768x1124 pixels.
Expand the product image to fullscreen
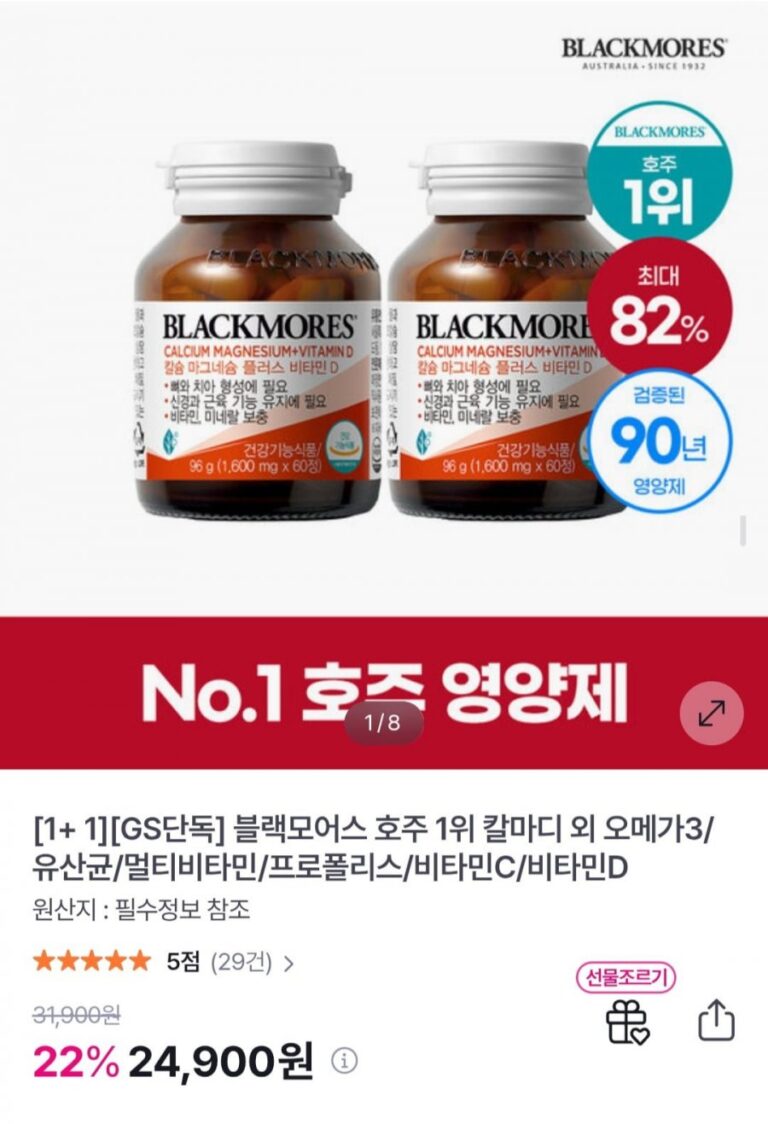click(711, 714)
